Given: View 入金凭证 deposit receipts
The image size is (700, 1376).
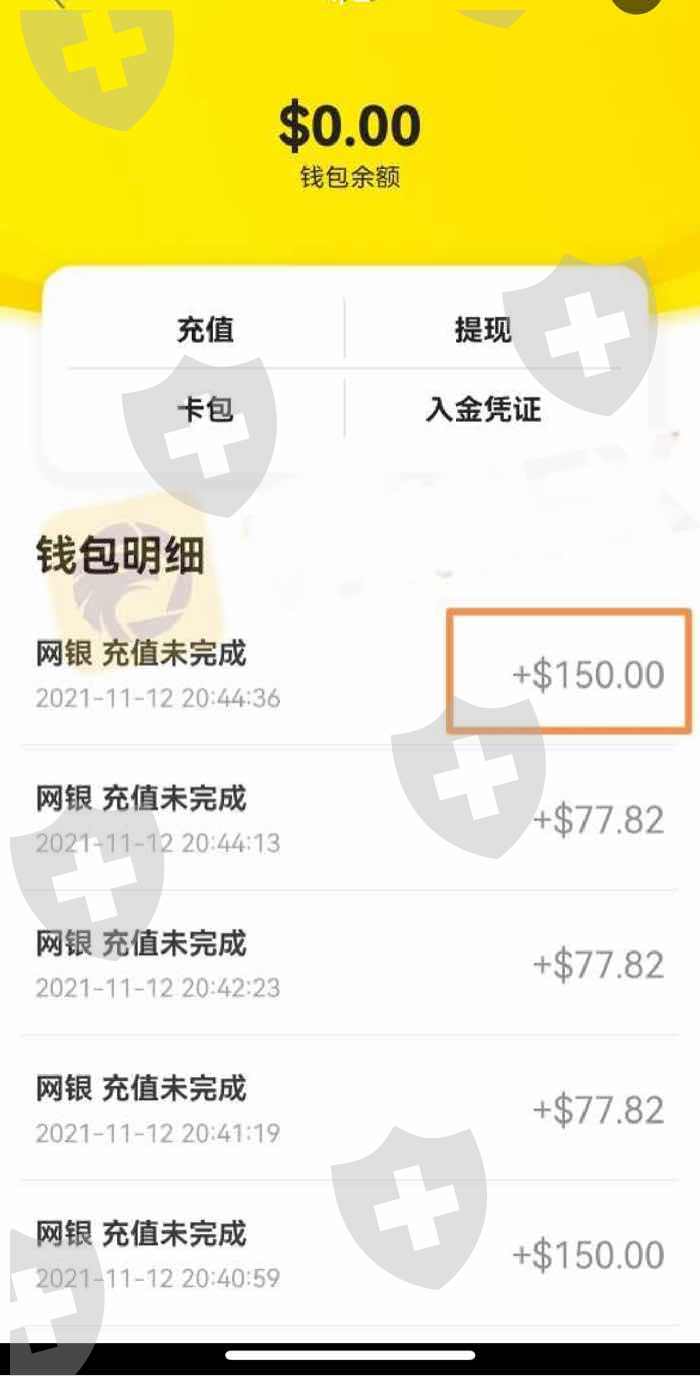Looking at the screenshot, I should 483,409.
